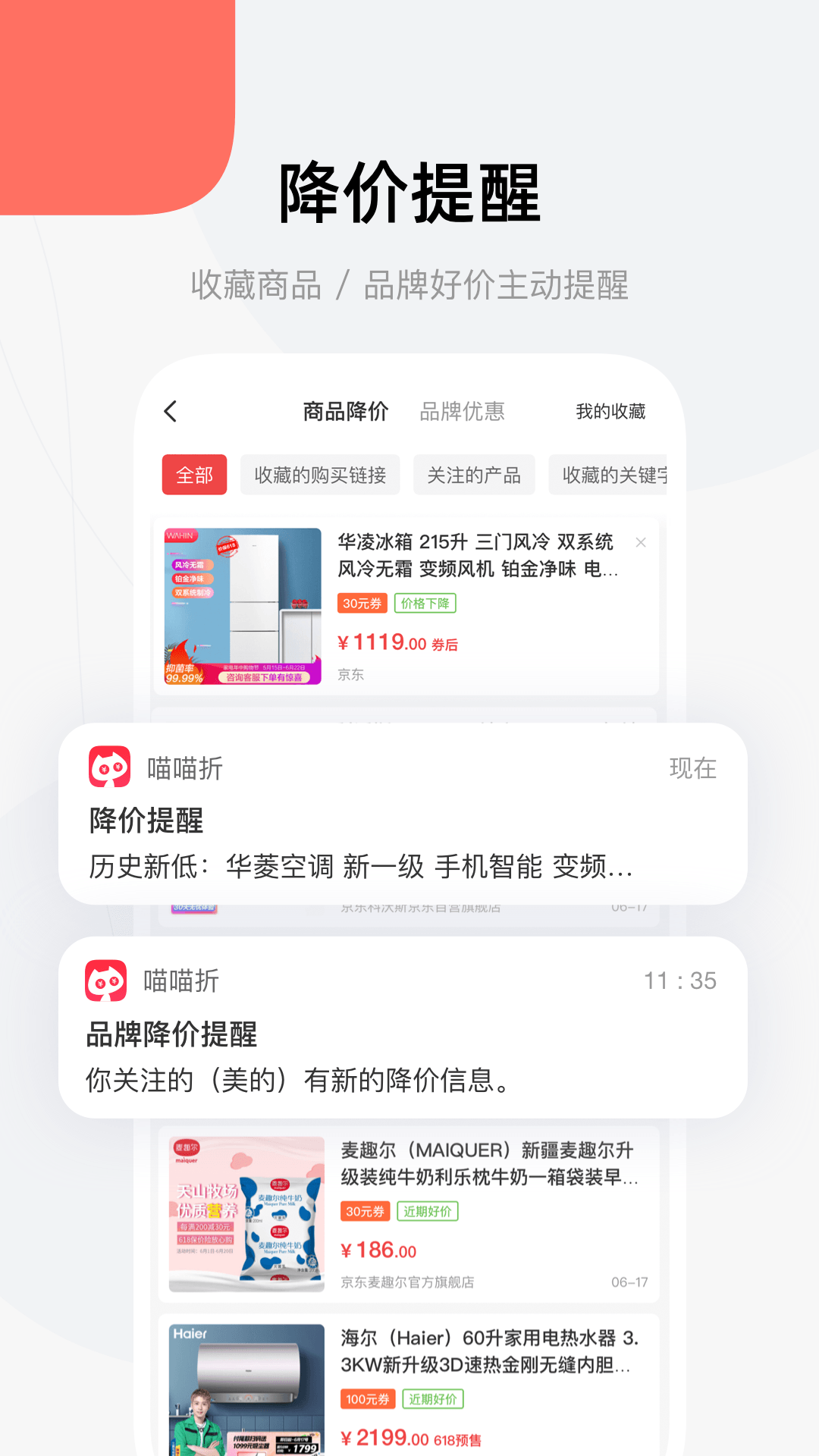Open the 我的收藏 tab

tap(612, 412)
